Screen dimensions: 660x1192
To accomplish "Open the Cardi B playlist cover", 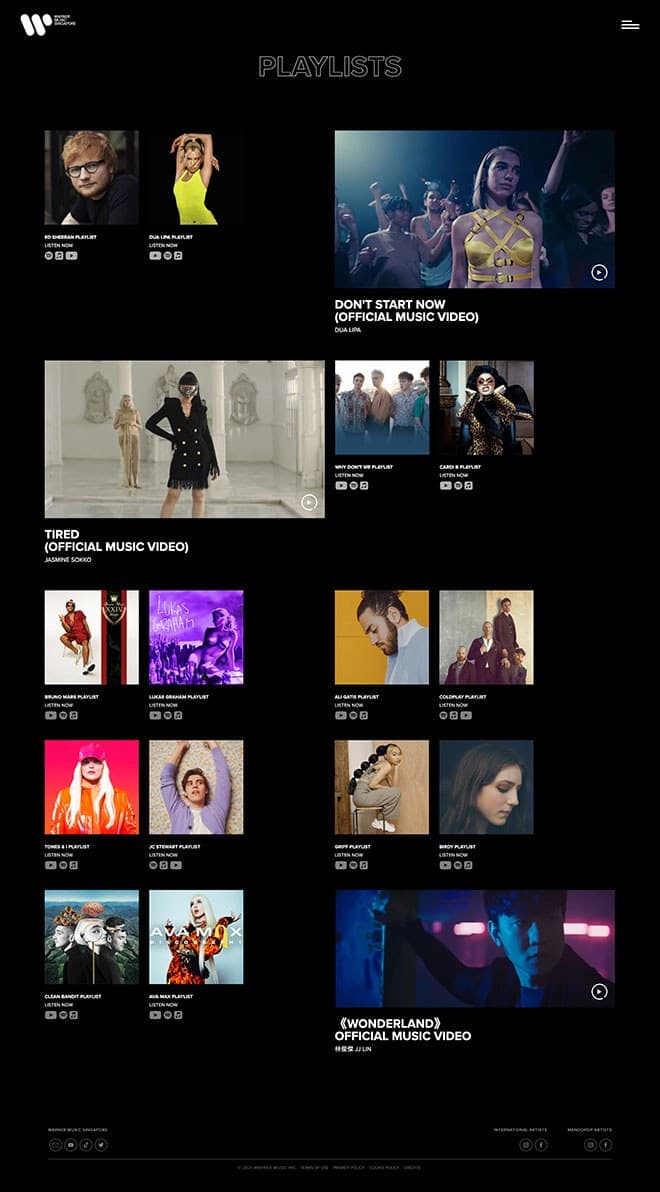I will 487,407.
